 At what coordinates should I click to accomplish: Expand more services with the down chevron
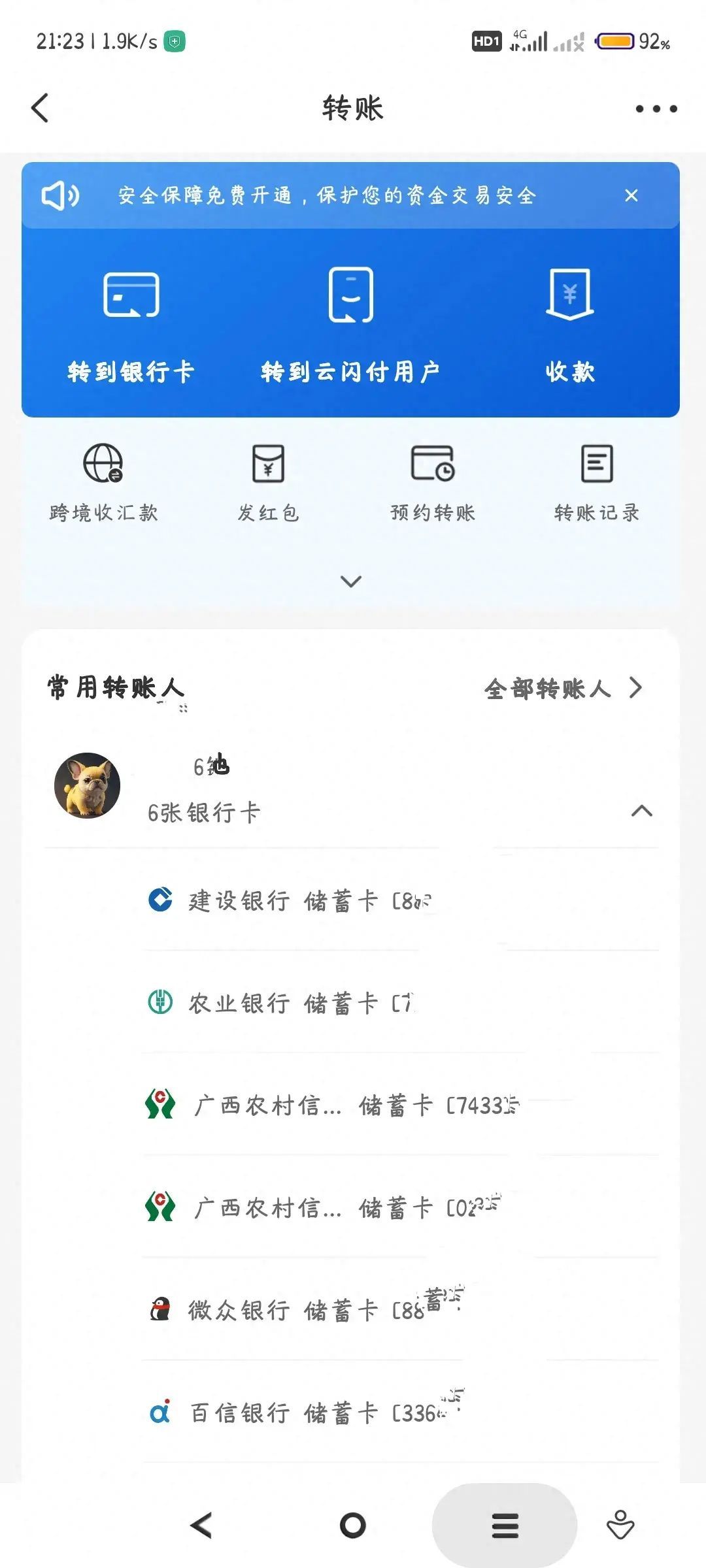click(351, 581)
